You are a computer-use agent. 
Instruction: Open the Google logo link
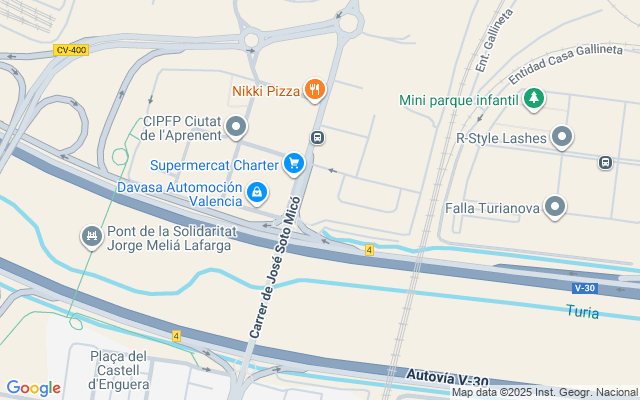[x=34, y=388]
